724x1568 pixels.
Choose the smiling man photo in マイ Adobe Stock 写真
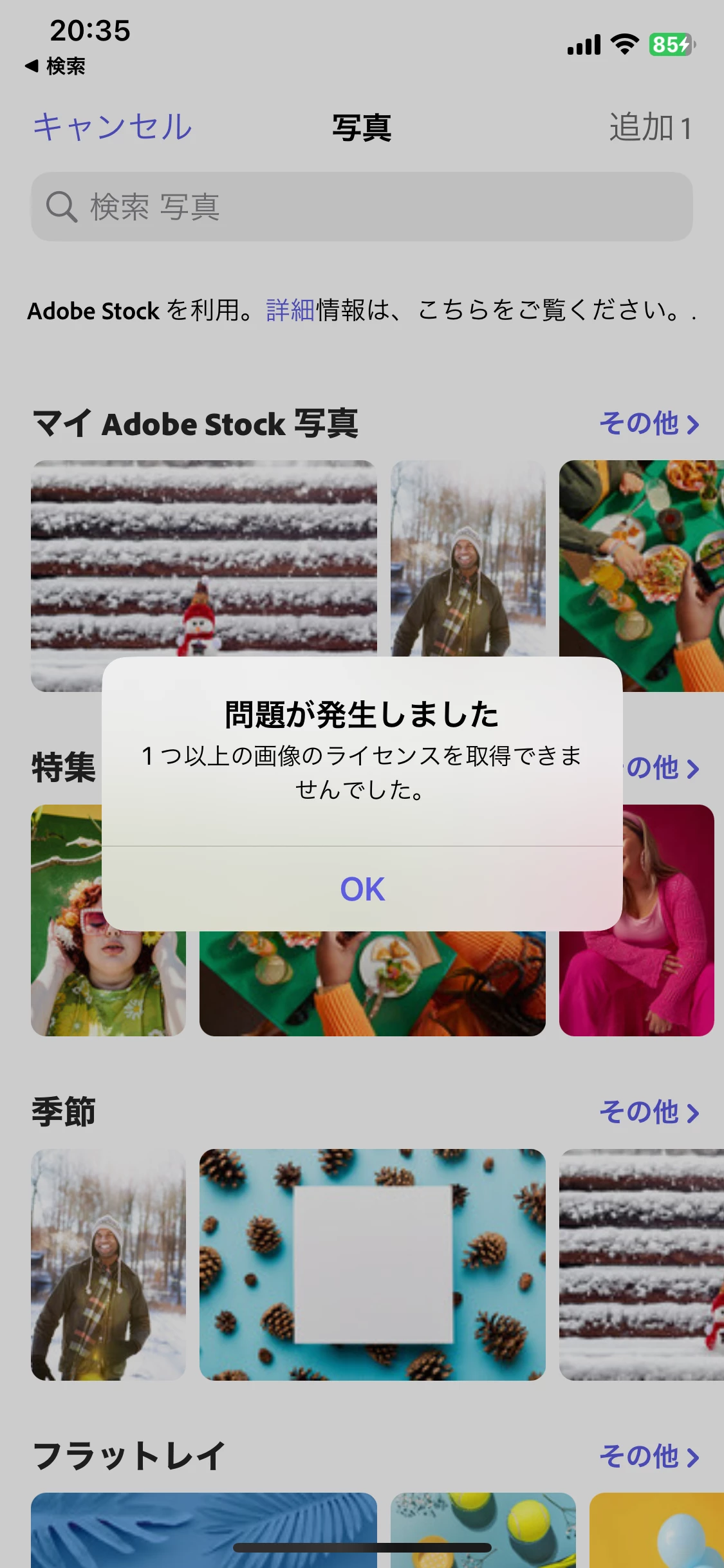coord(468,557)
